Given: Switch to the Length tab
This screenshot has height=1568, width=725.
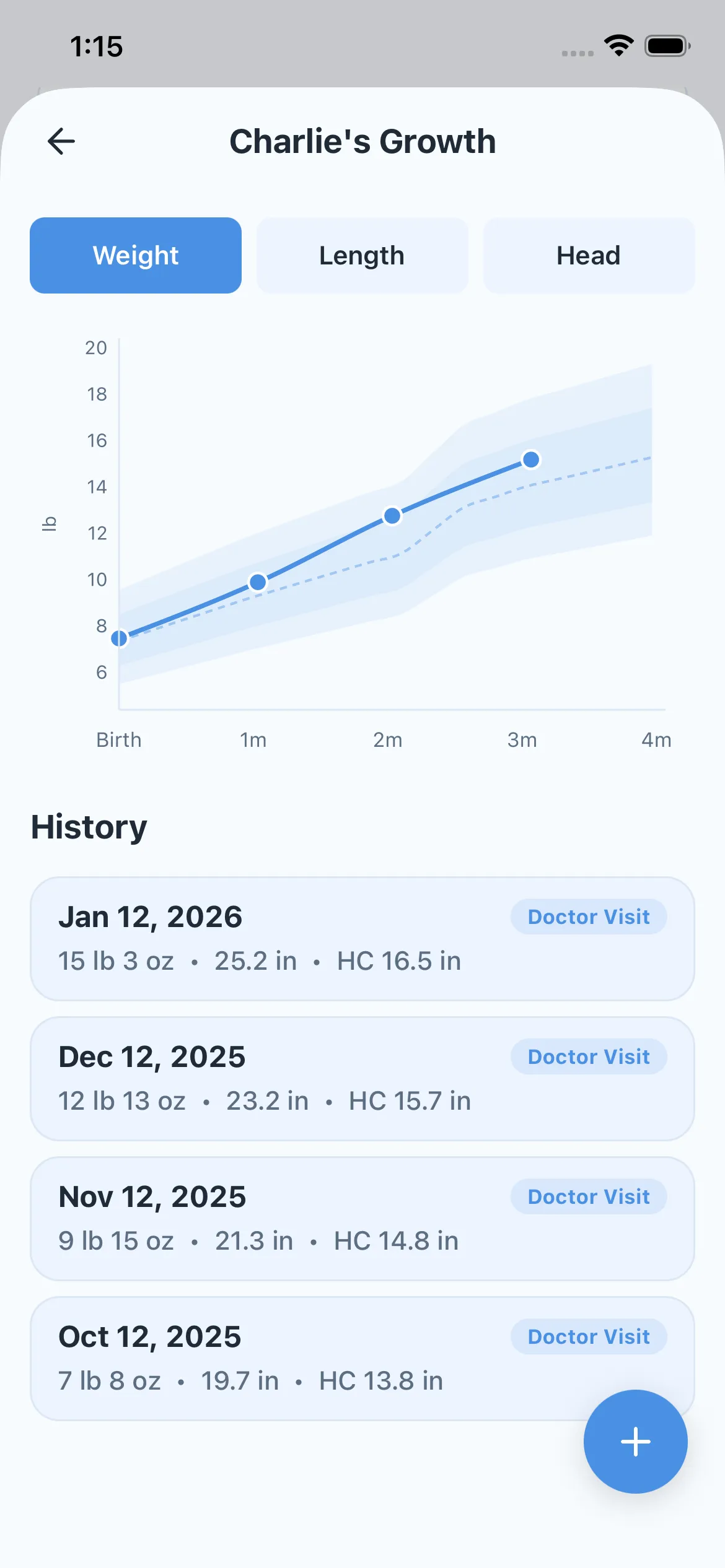Looking at the screenshot, I should point(361,255).
